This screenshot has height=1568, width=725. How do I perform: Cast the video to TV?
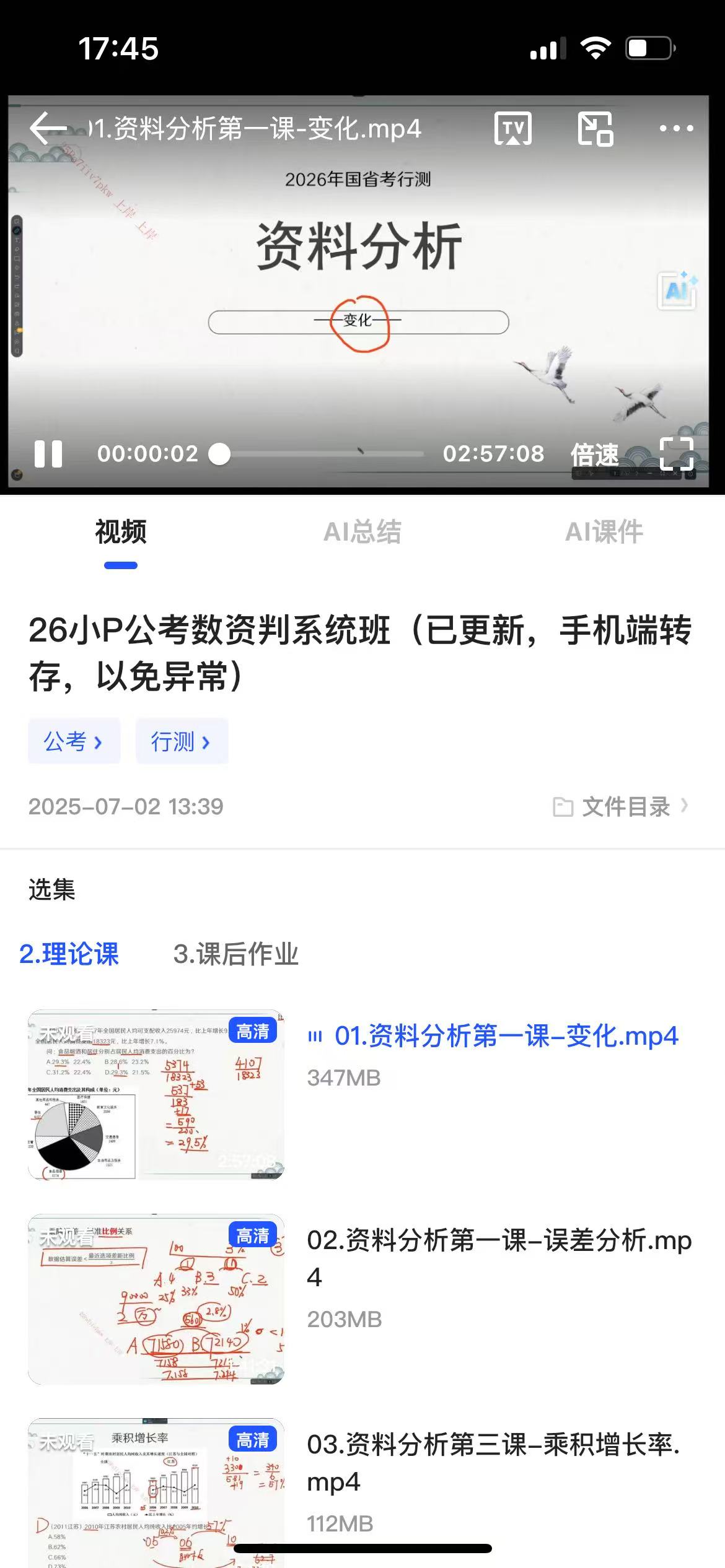tap(512, 129)
